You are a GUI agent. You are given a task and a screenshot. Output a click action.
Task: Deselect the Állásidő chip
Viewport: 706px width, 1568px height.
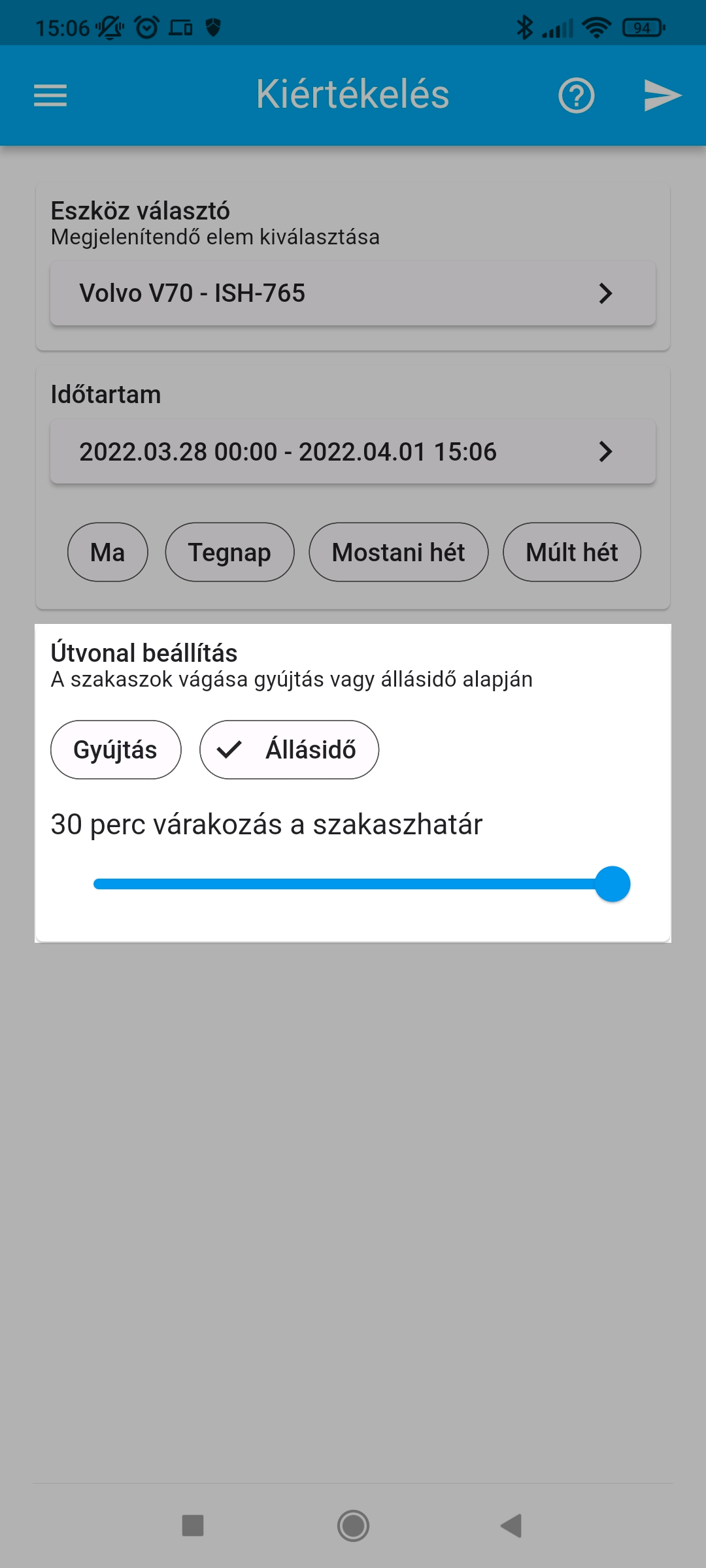289,750
